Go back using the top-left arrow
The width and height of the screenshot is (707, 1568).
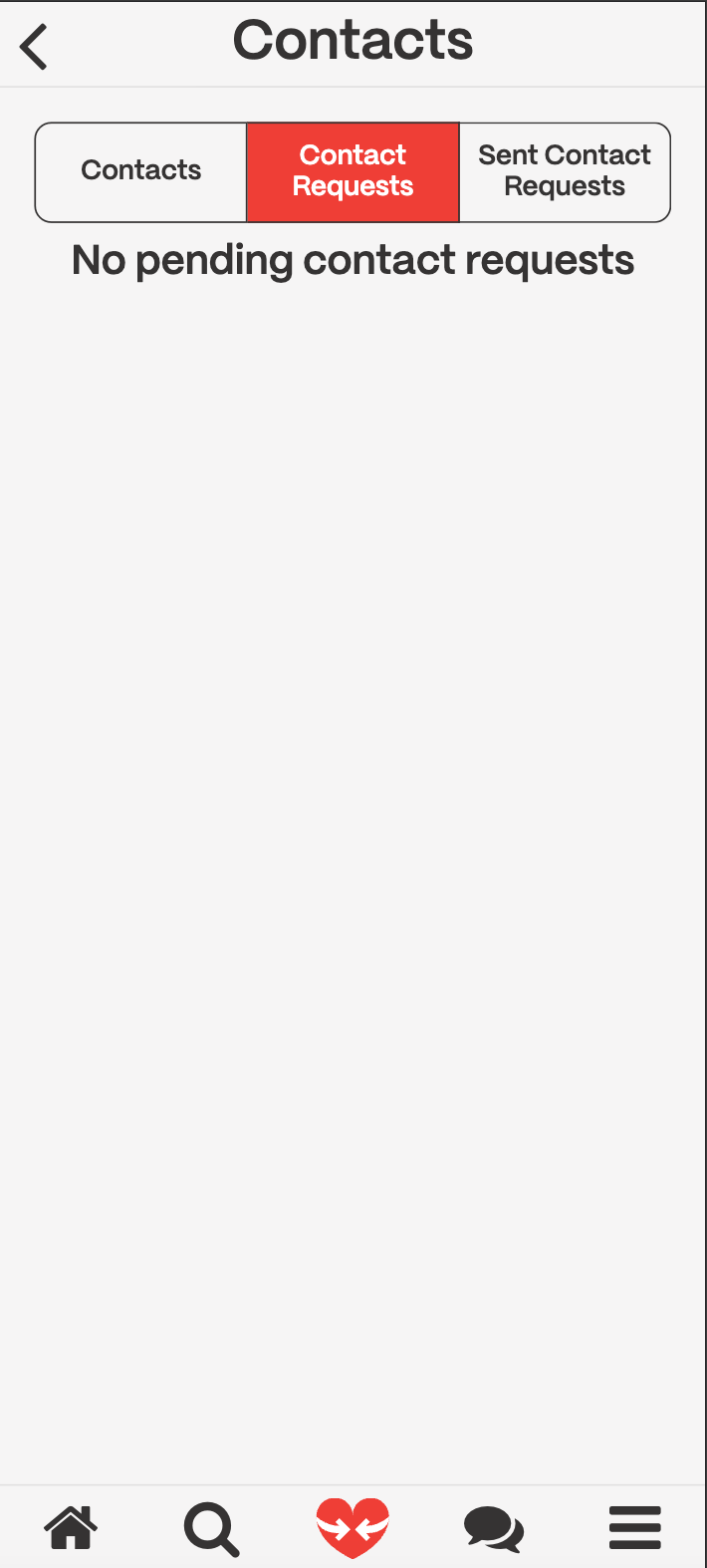(x=34, y=47)
